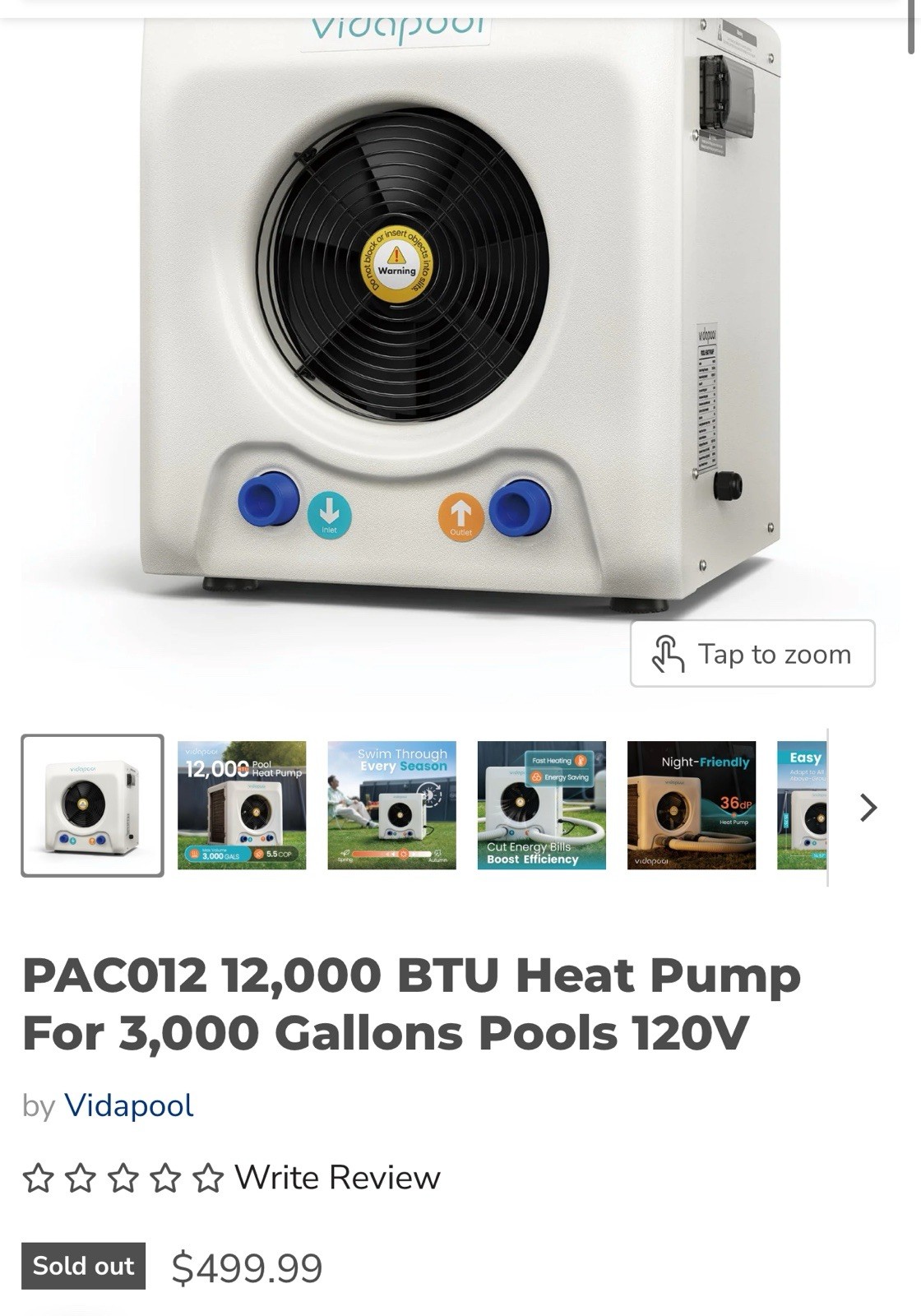Tap to zoom the product image
Screen dimensions: 921x1316
752,654
